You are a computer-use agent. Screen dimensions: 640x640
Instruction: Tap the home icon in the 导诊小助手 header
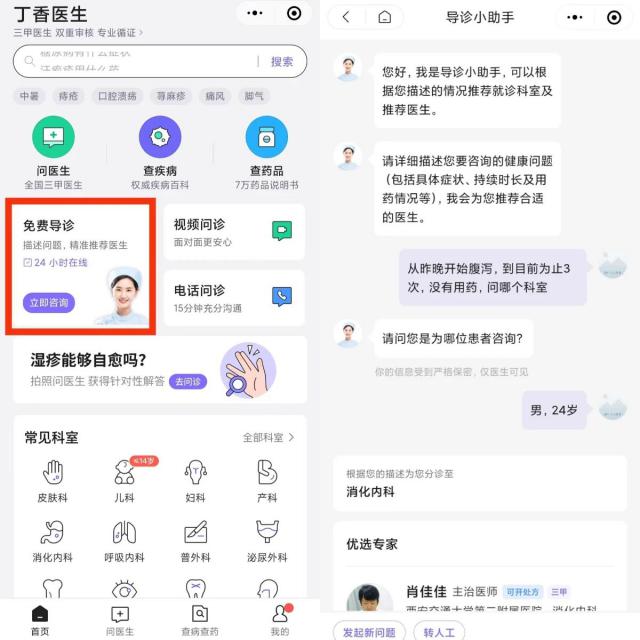(x=385, y=17)
